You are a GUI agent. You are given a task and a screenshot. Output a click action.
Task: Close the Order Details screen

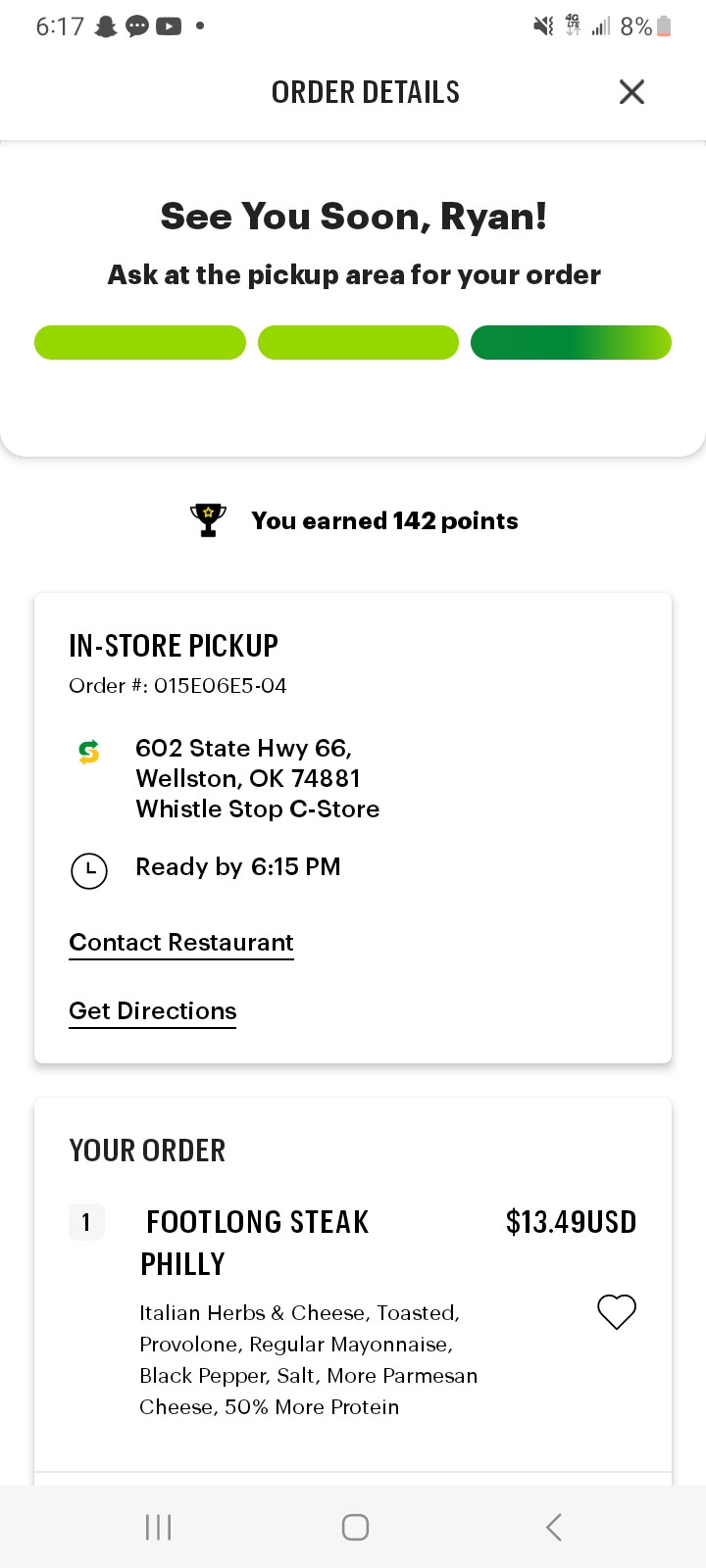[x=631, y=92]
